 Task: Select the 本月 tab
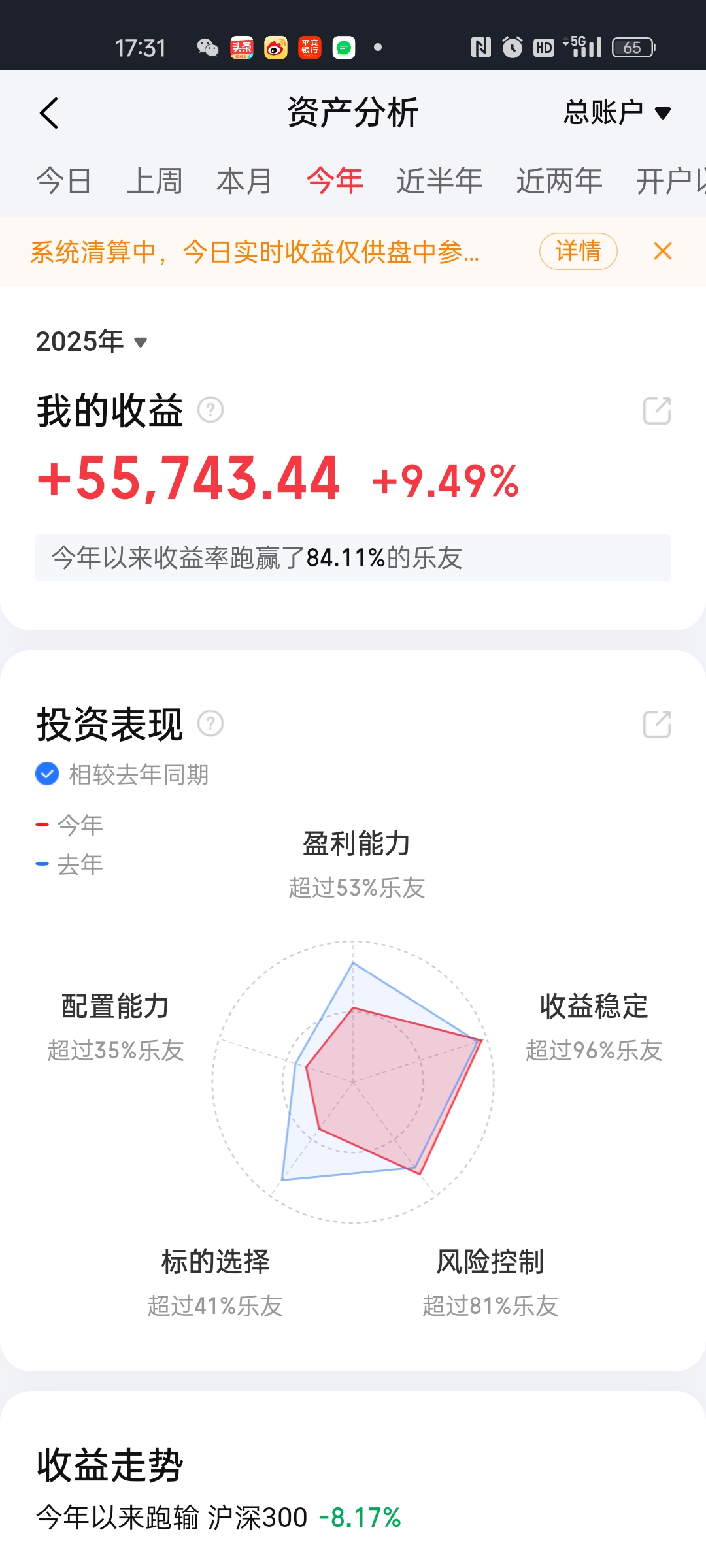(244, 180)
